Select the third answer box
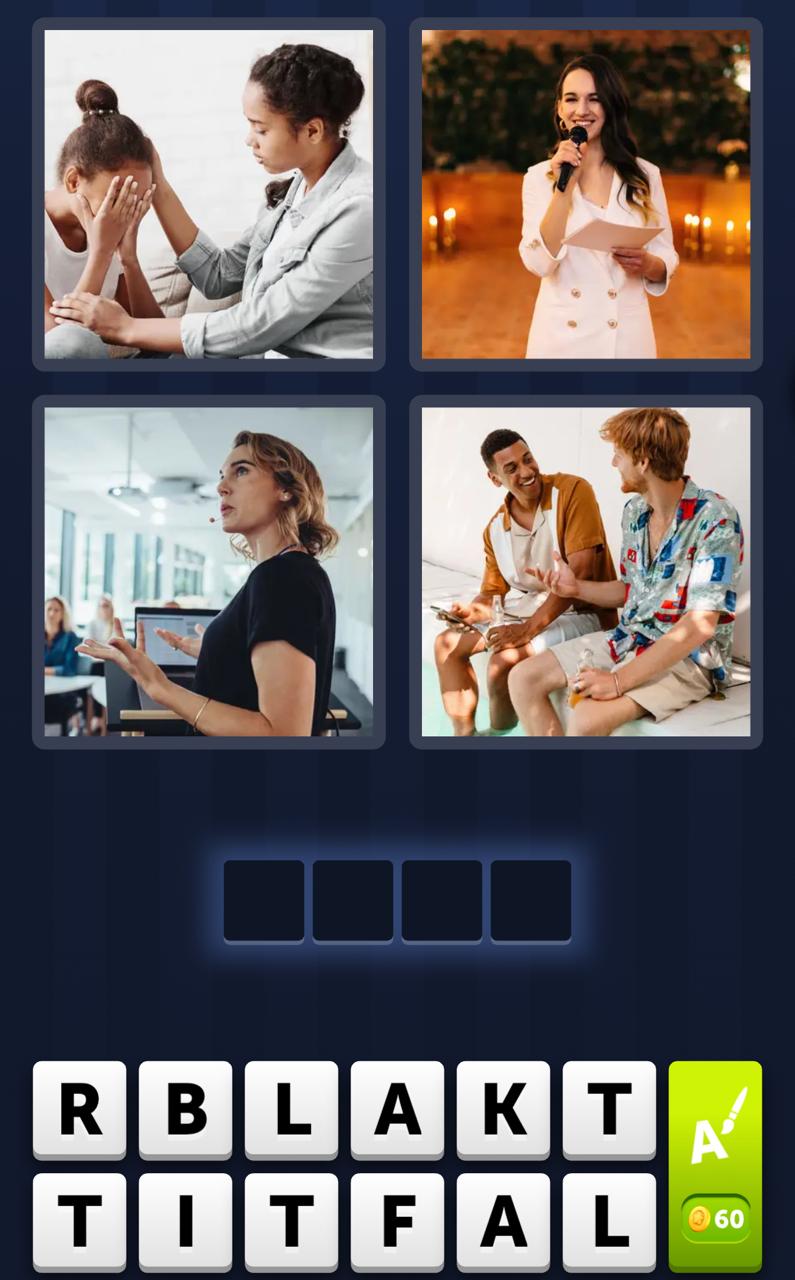Screen dimensions: 795x1280 pyautogui.click(x=441, y=899)
